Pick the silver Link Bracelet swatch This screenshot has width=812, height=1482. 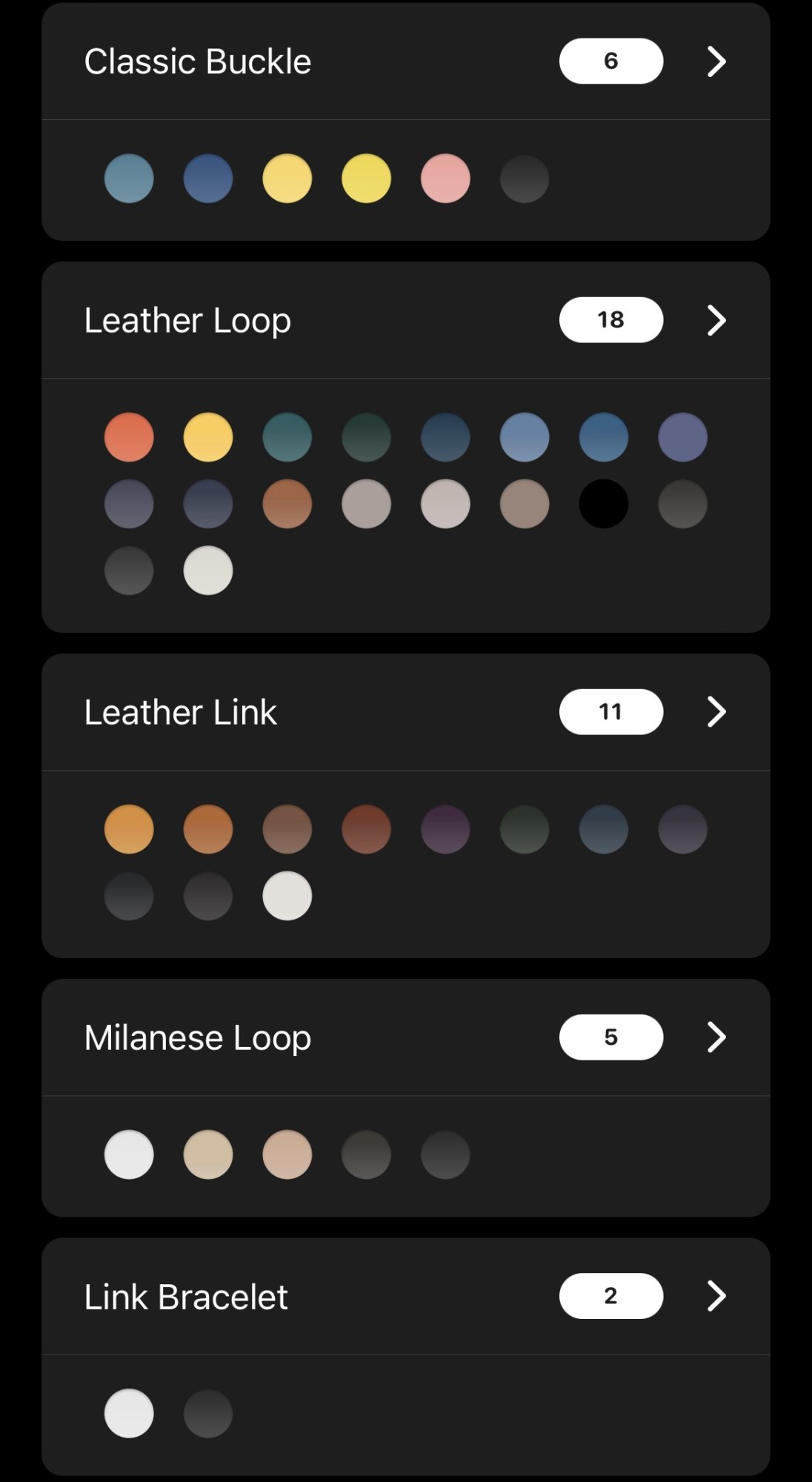tap(129, 1413)
